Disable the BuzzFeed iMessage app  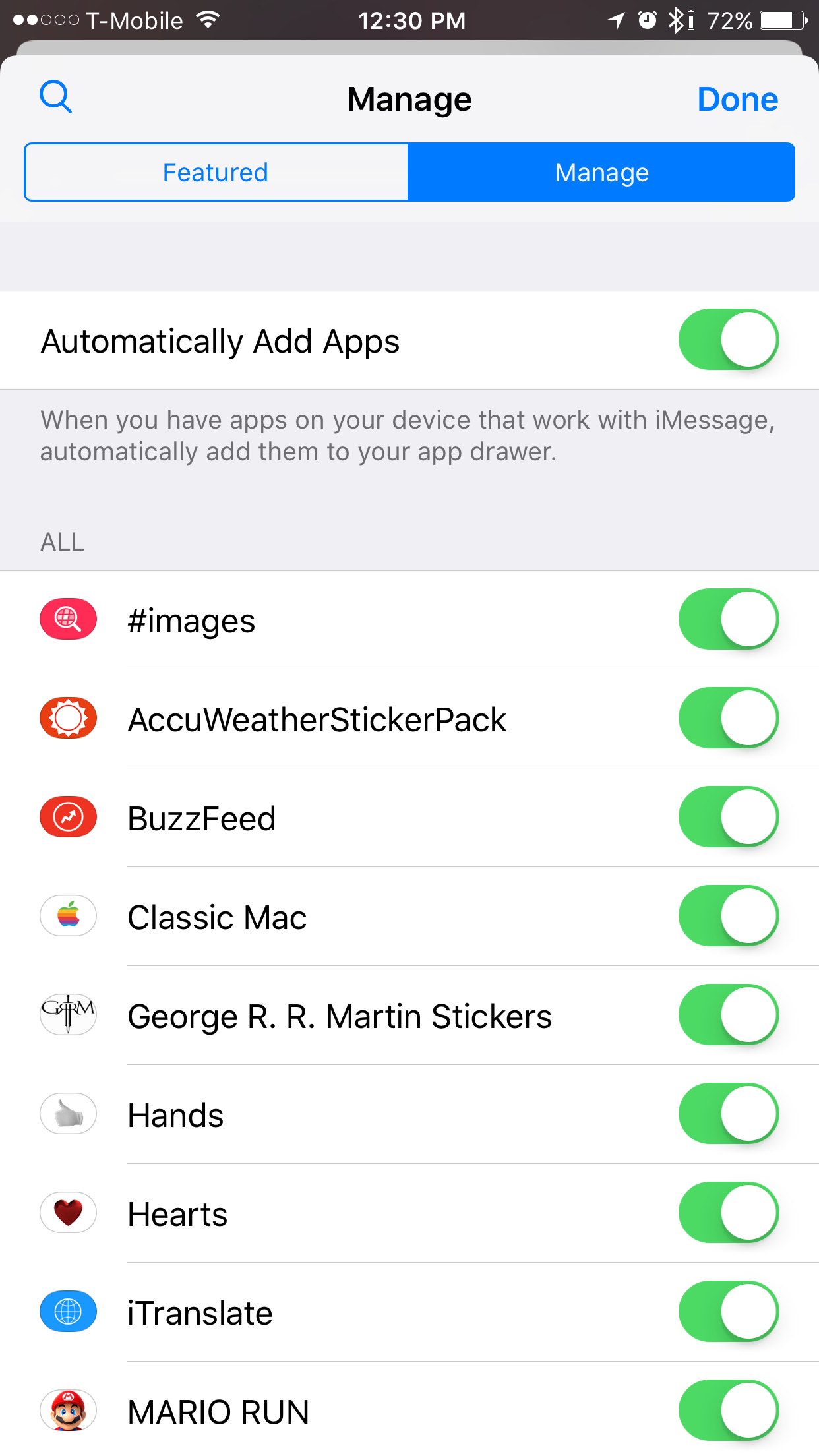[729, 817]
